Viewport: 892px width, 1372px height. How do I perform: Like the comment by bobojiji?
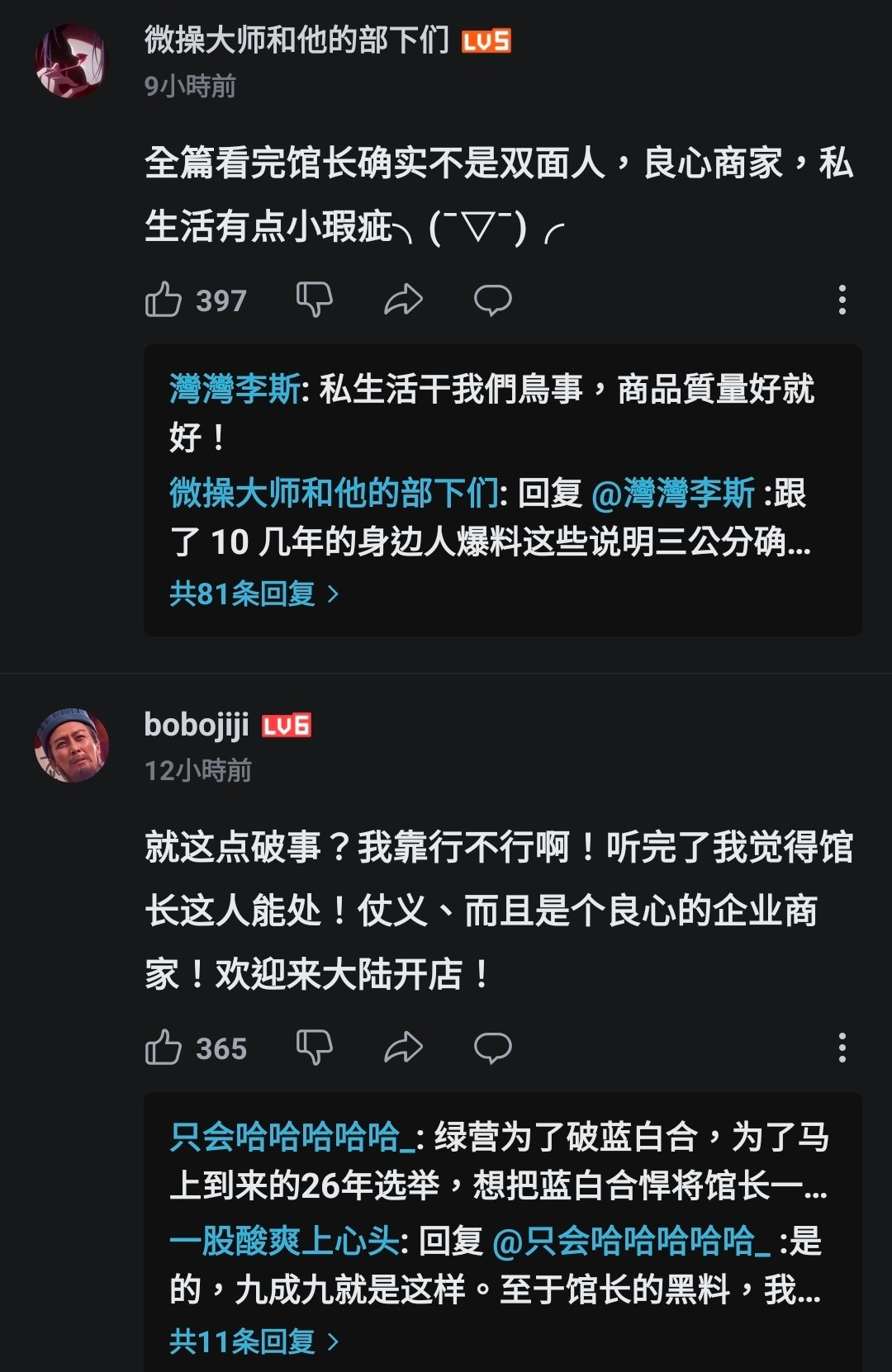coord(164,1048)
